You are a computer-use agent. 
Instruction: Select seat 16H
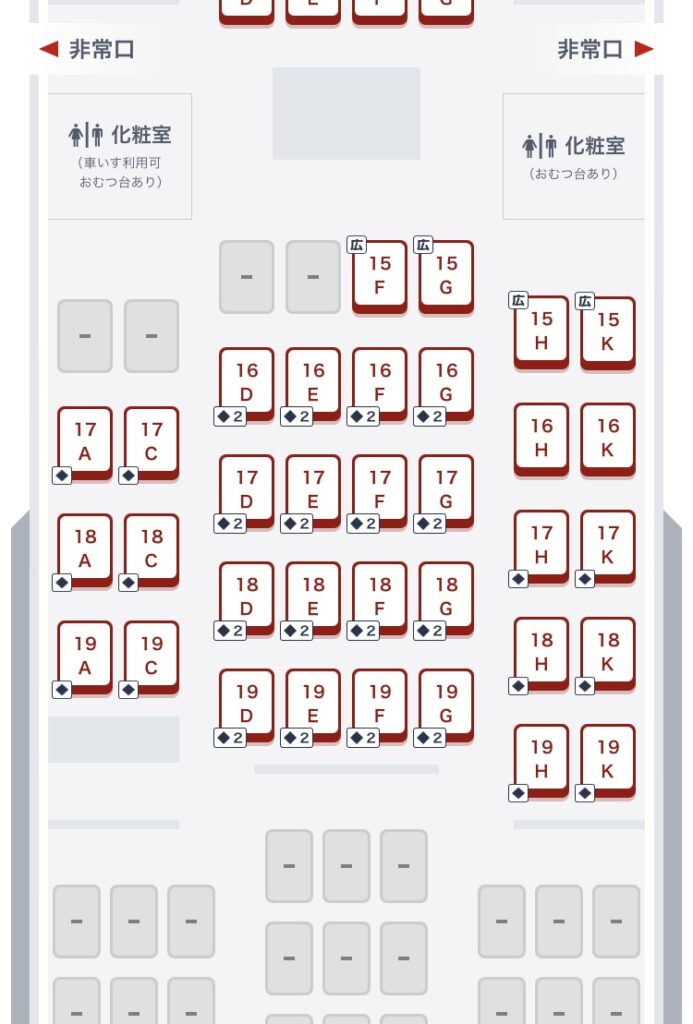pos(541,438)
